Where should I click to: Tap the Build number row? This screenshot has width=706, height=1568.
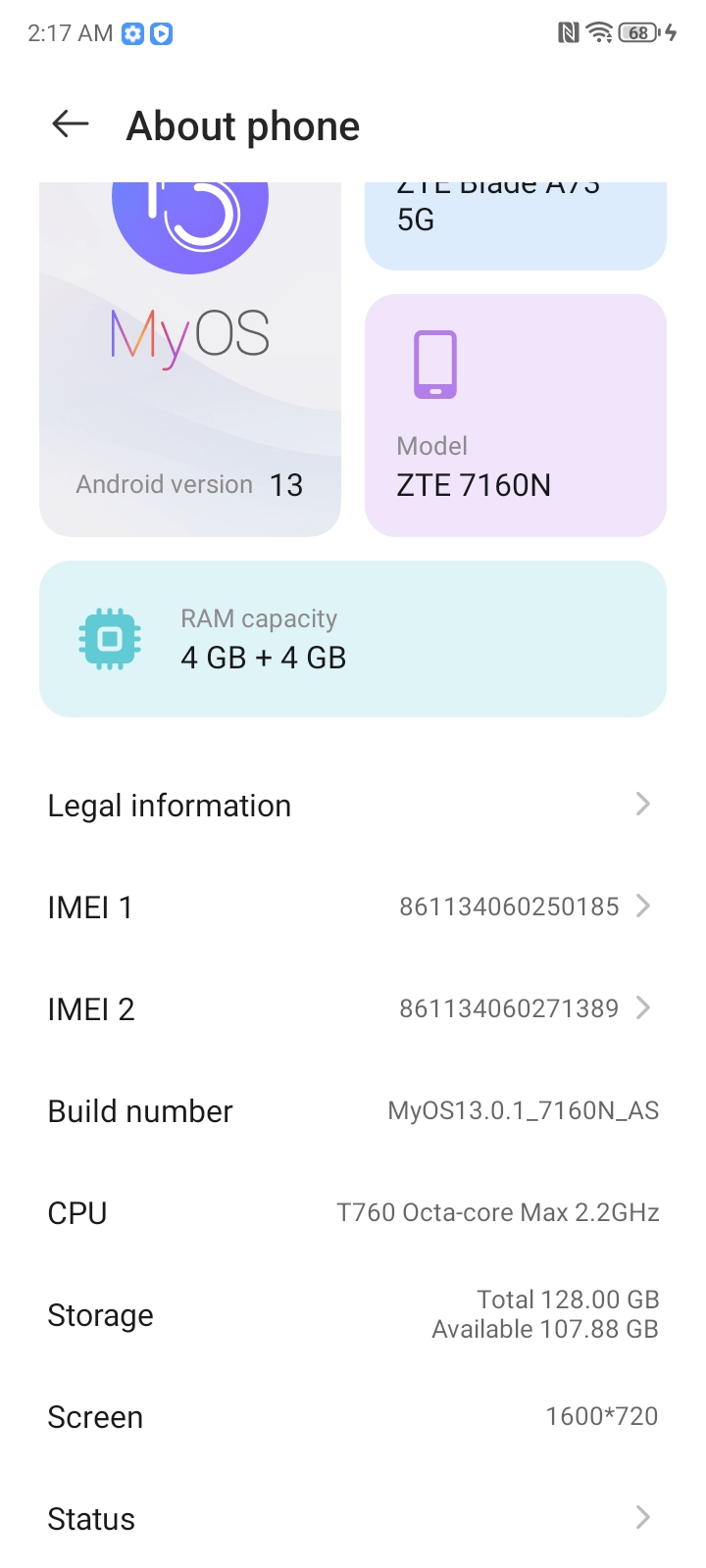(x=353, y=1111)
